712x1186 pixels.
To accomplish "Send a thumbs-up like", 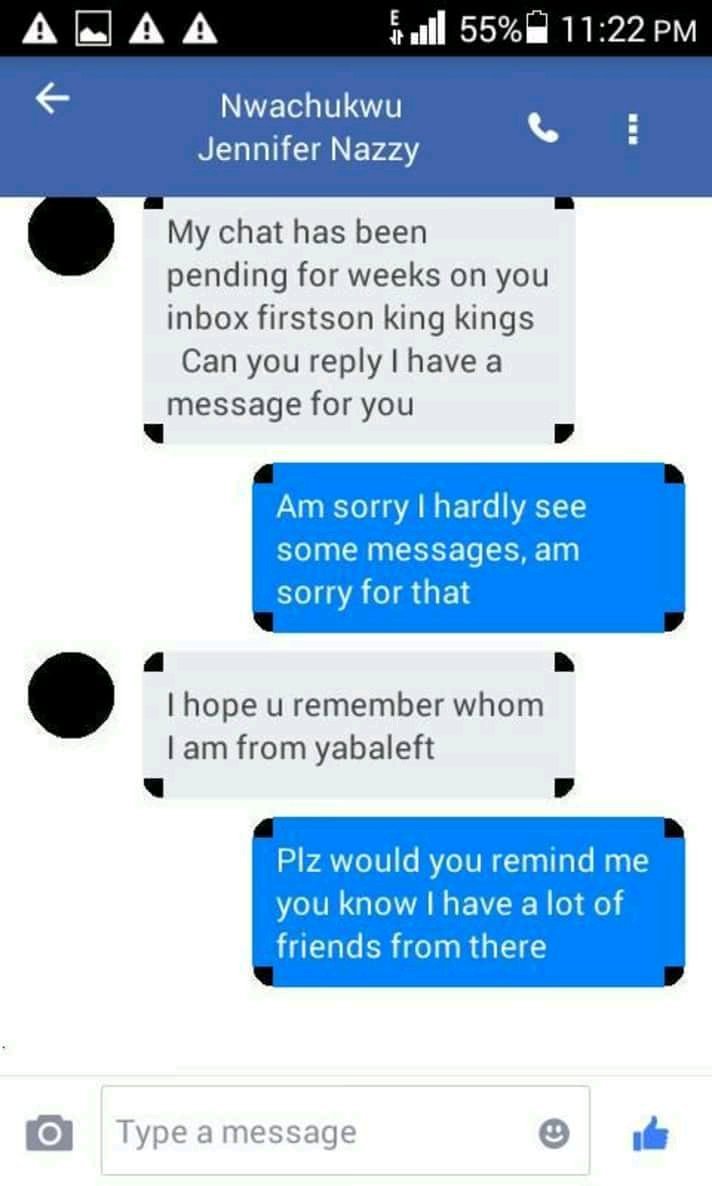I will click(651, 1133).
